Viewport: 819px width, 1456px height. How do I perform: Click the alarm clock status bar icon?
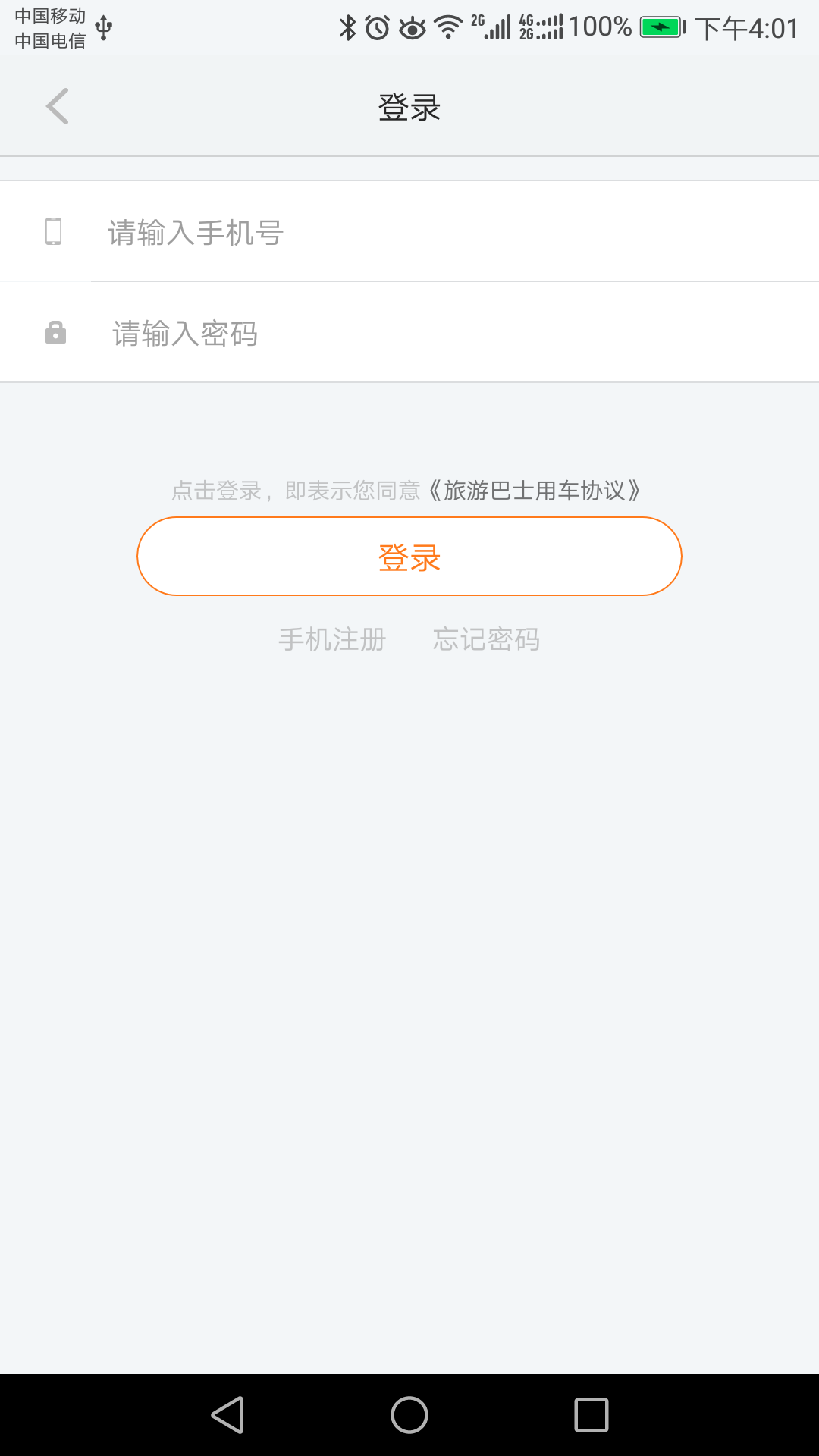coord(378,27)
